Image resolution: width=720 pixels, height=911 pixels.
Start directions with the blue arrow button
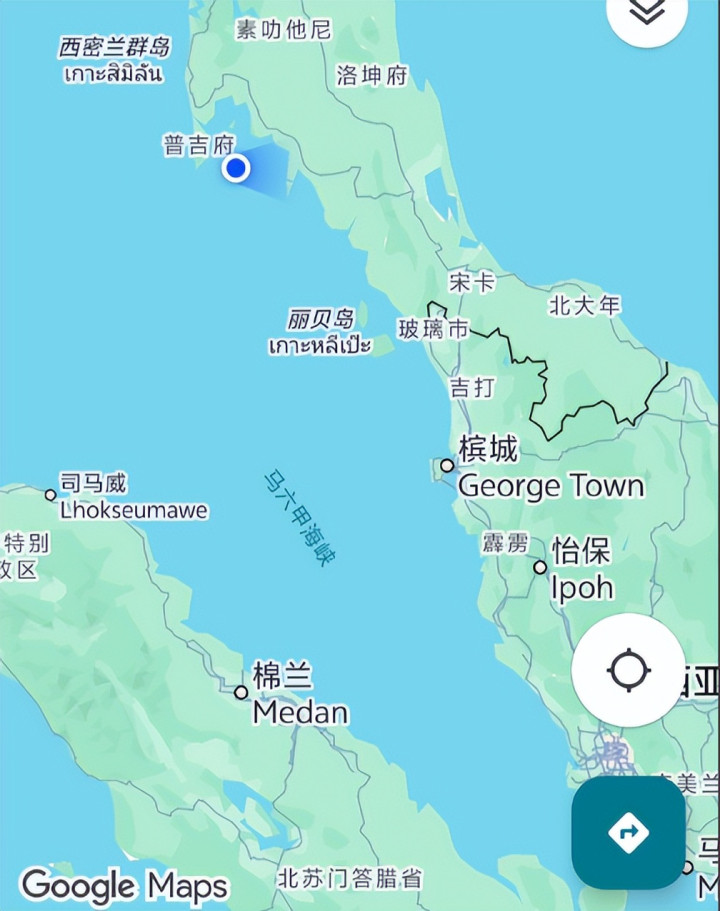628,831
